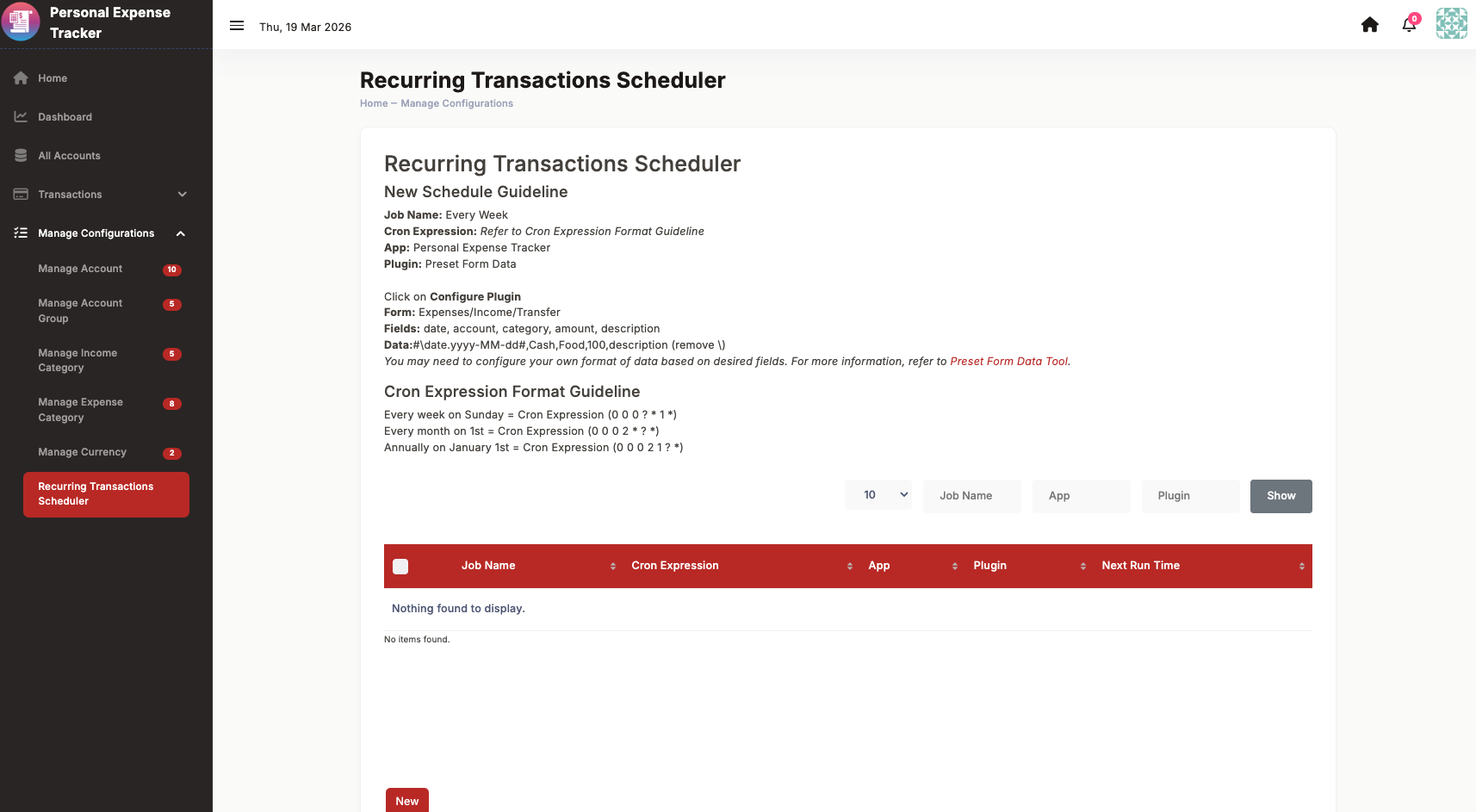
Task: Open the page size dropdown showing 10
Action: [878, 495]
